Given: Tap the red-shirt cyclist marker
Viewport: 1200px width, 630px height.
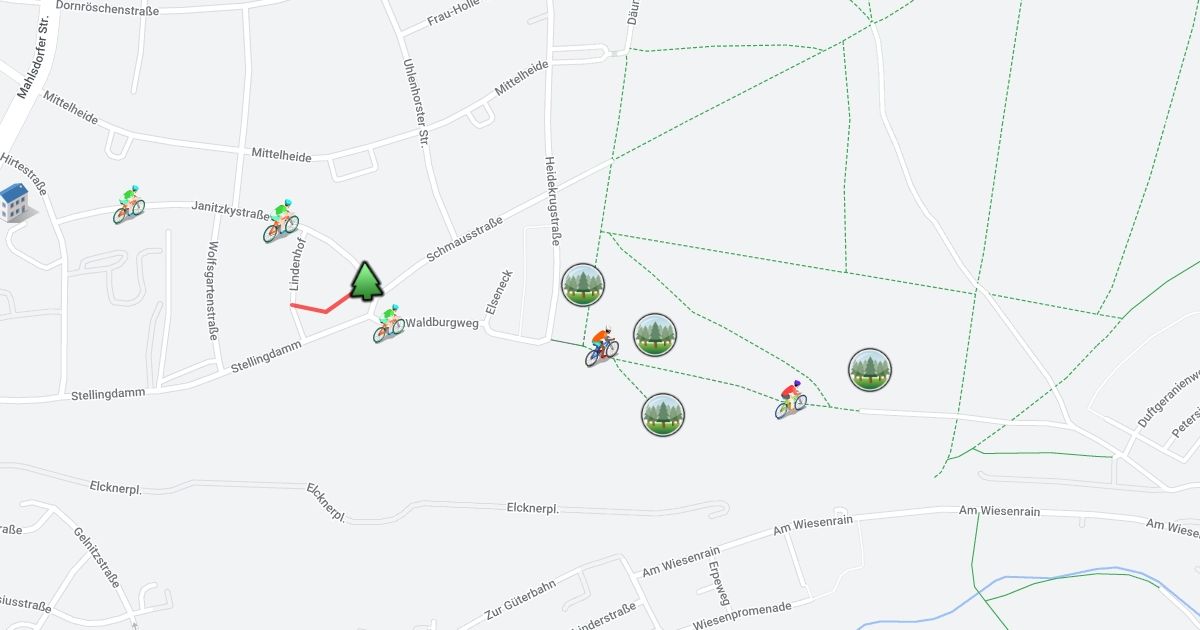Looking at the screenshot, I should (791, 399).
